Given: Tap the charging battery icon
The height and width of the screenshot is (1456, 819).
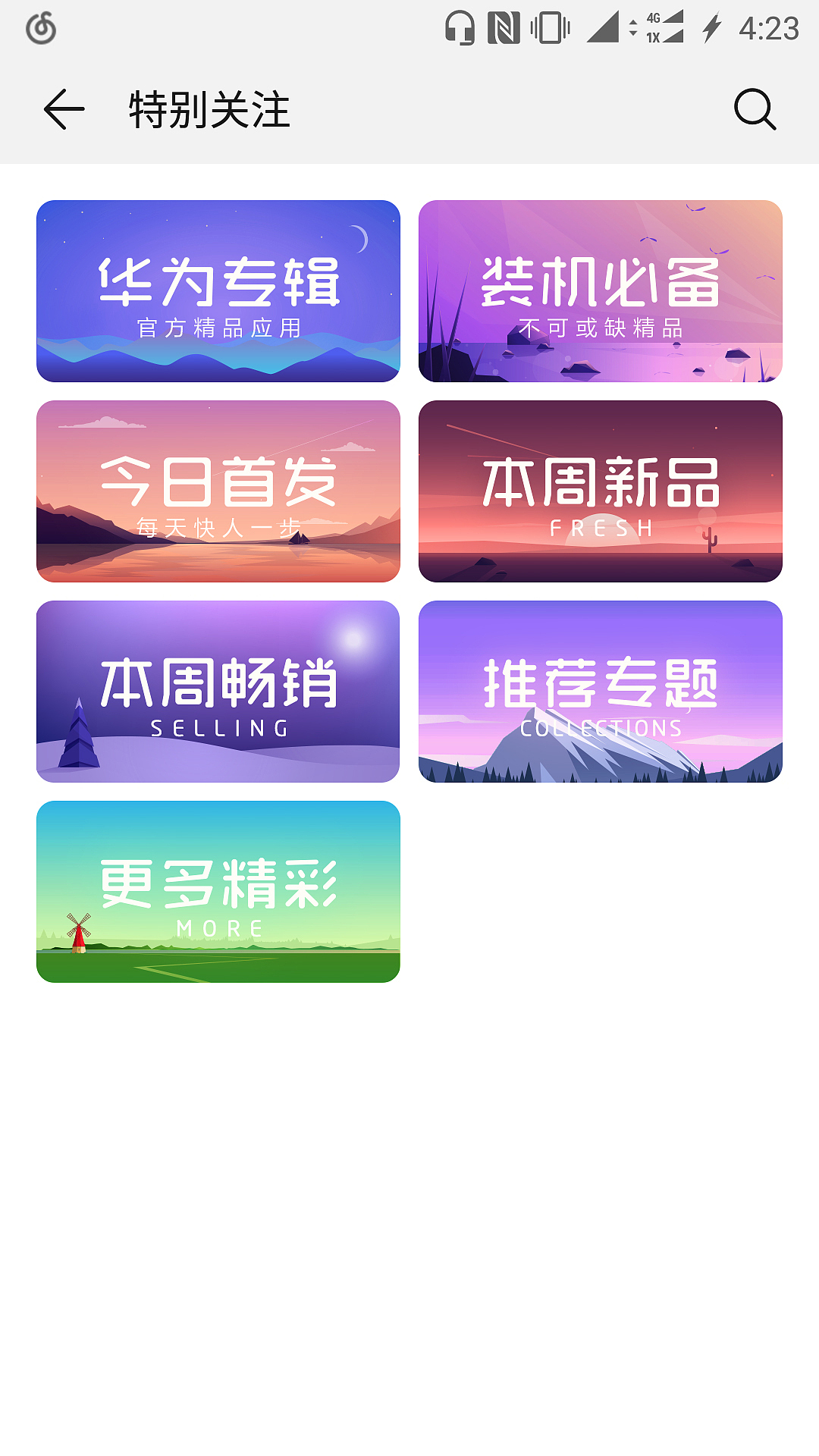Looking at the screenshot, I should pos(711,26).
